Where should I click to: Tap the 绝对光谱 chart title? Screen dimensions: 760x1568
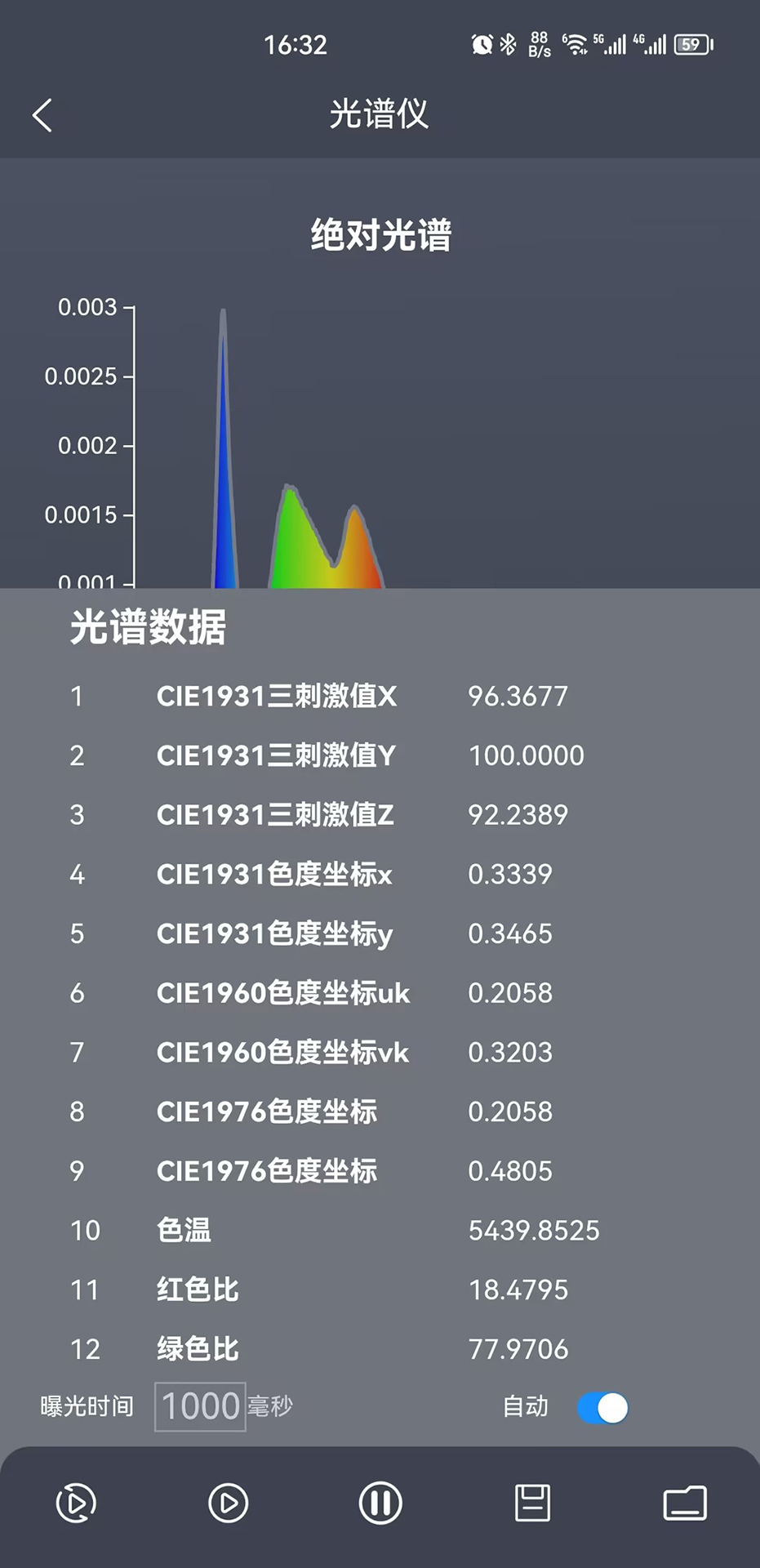380,235
